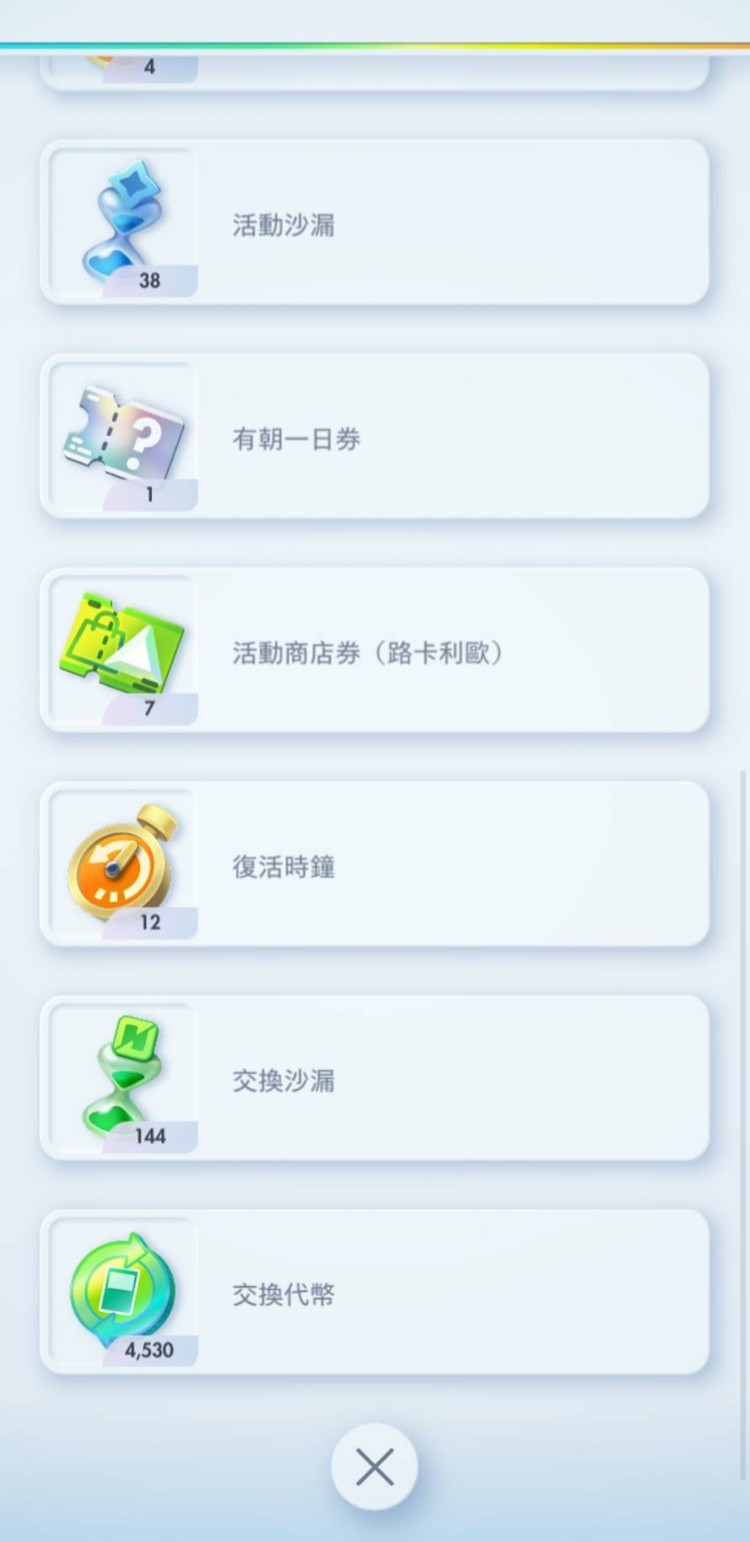750x1542 pixels.
Task: Tap the 復活時鐘 item row
Action: 374,865
